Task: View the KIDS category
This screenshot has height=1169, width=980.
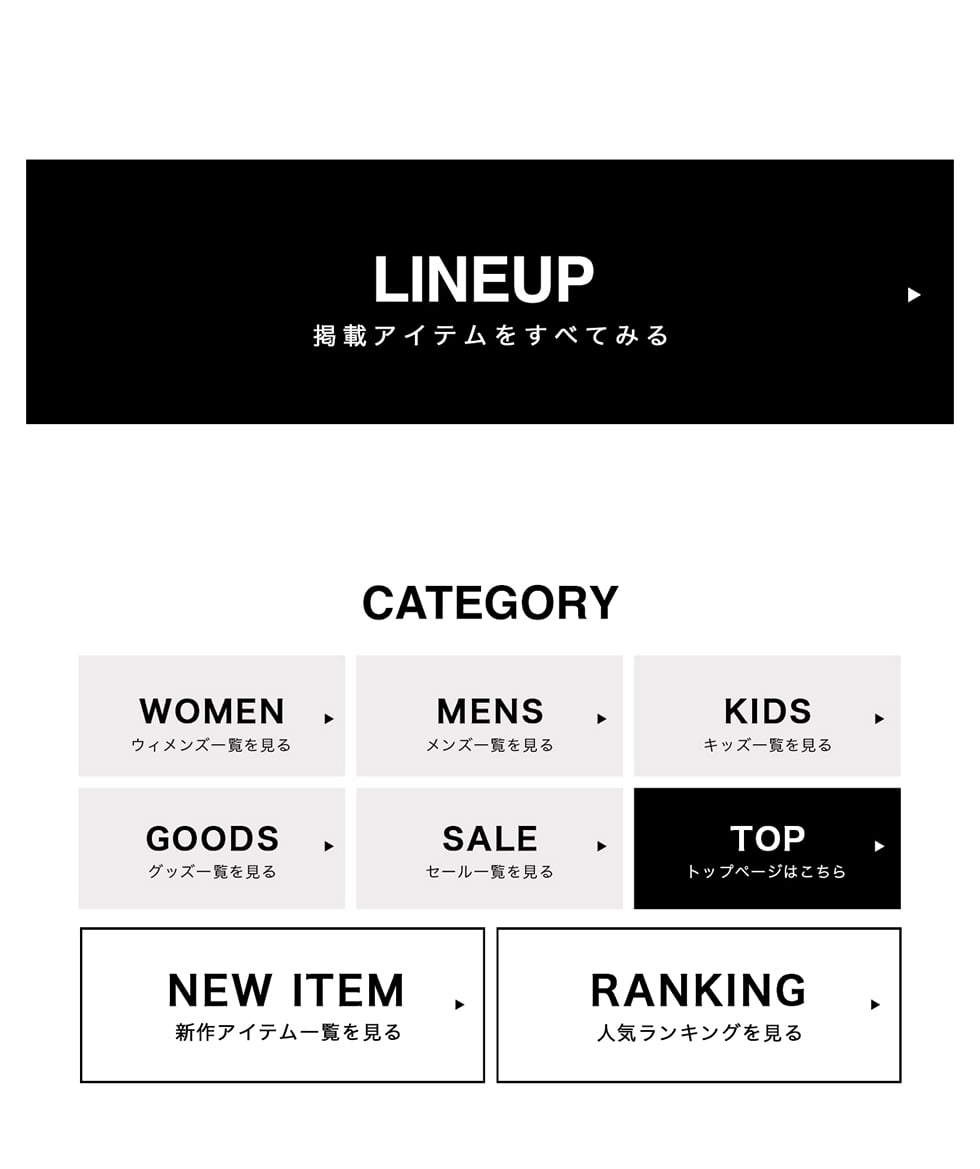Action: (x=767, y=716)
